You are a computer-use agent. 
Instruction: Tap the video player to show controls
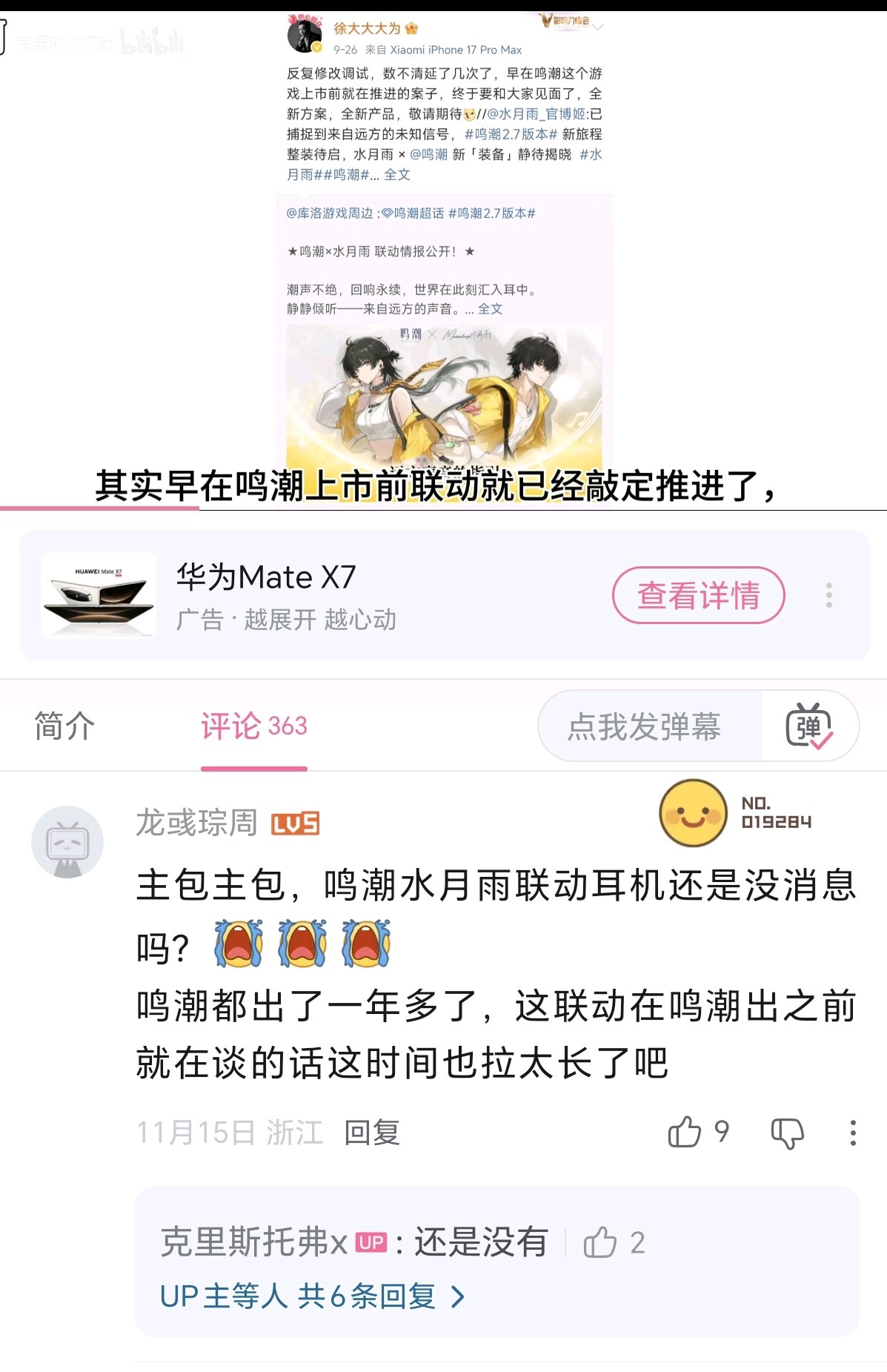(443, 259)
